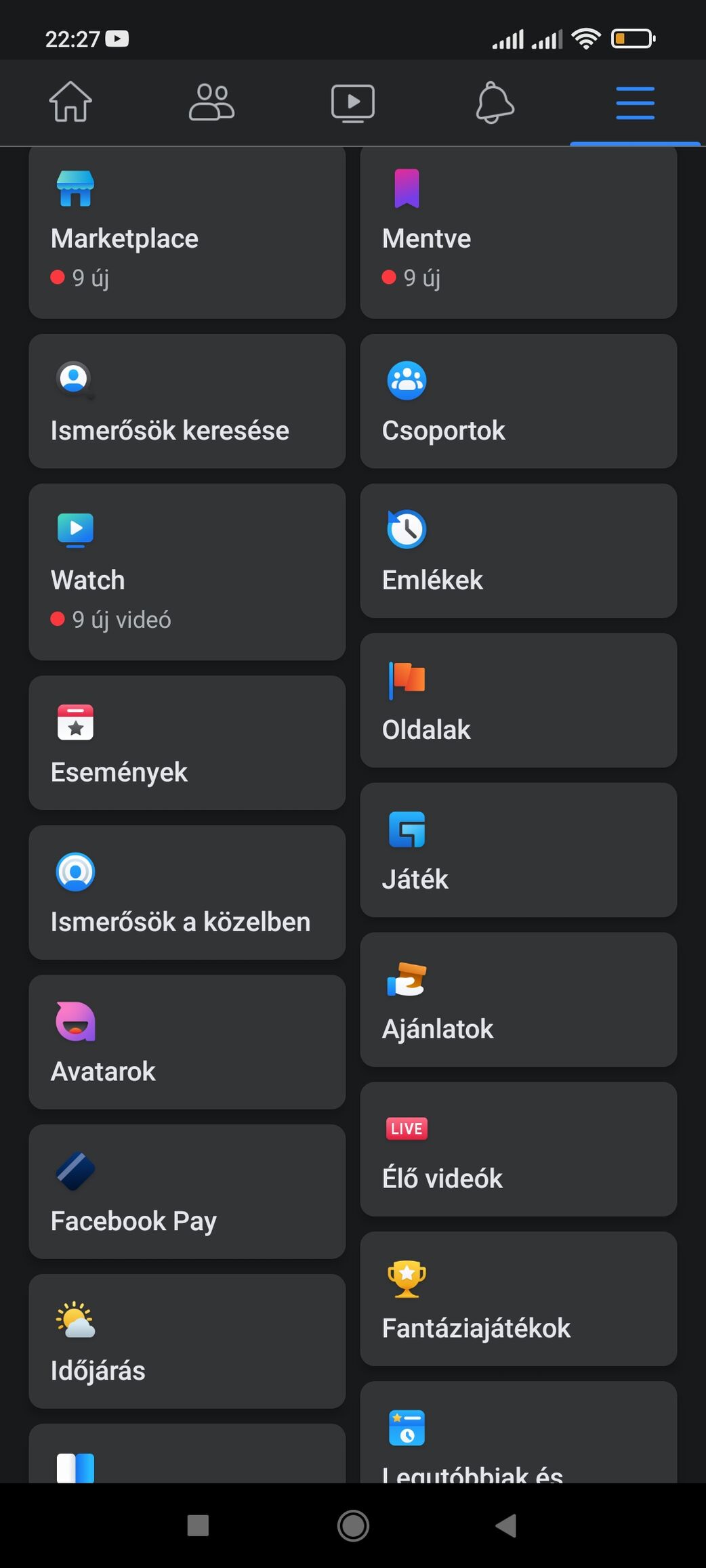Open Facebook Pay
706x1568 pixels.
(x=187, y=1191)
